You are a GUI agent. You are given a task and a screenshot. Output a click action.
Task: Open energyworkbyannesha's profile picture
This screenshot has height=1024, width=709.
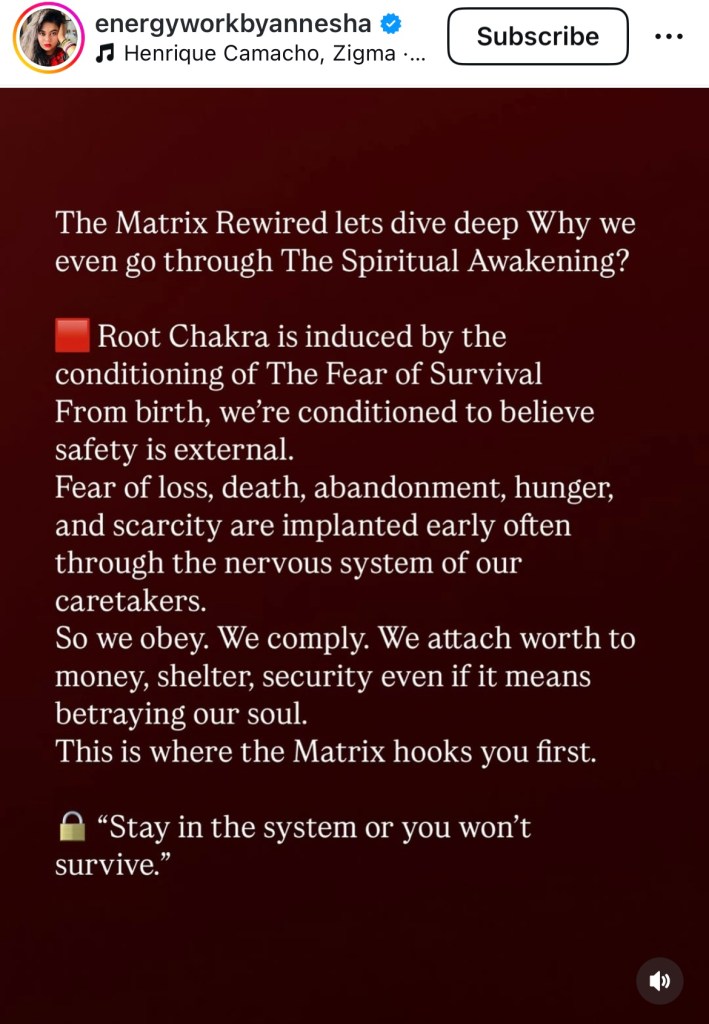(x=48, y=37)
